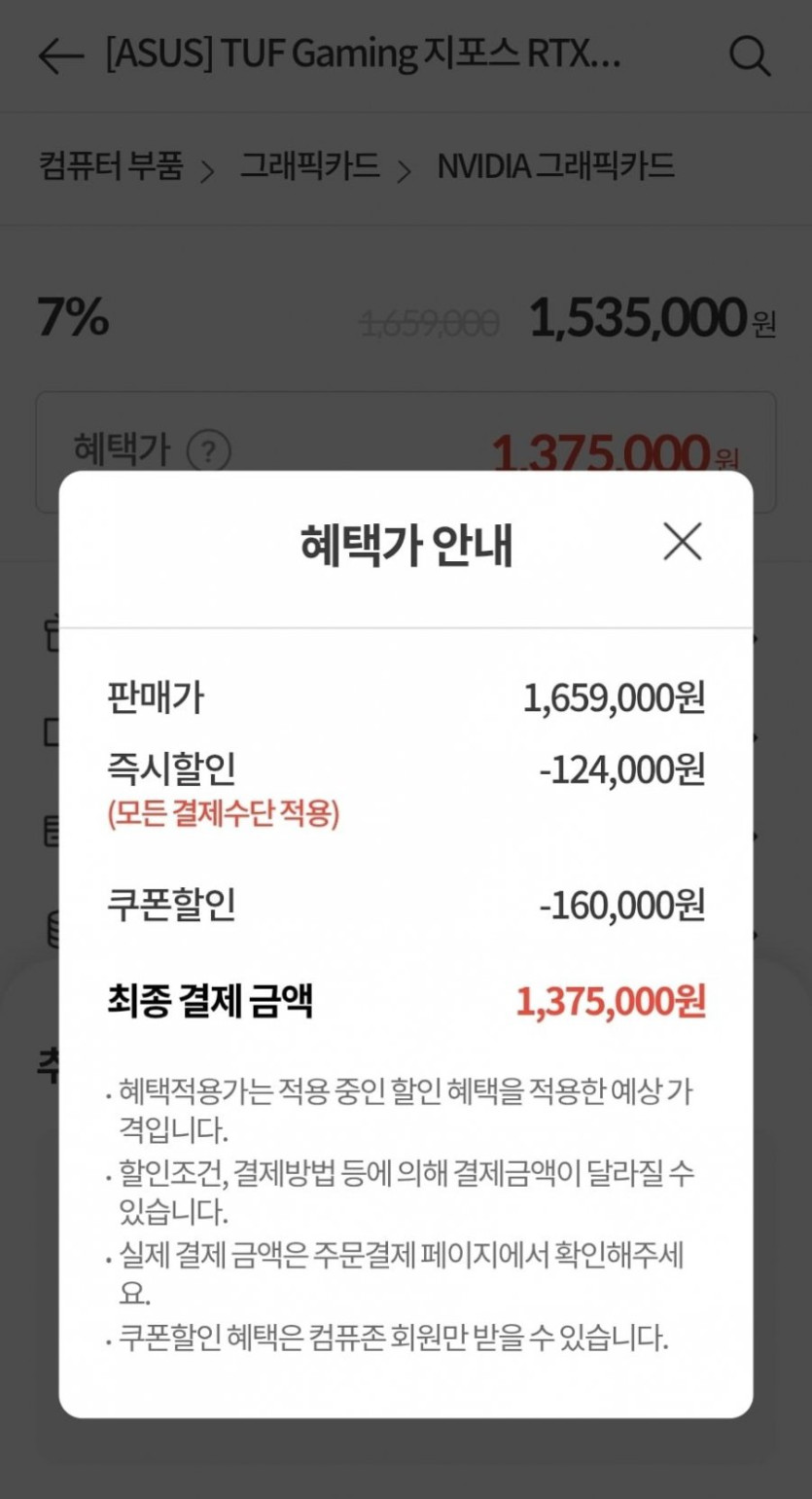This screenshot has height=1499, width=812.
Task: Open the NVIDIA 그래픽카드 breadcrumb
Action: coord(554,166)
